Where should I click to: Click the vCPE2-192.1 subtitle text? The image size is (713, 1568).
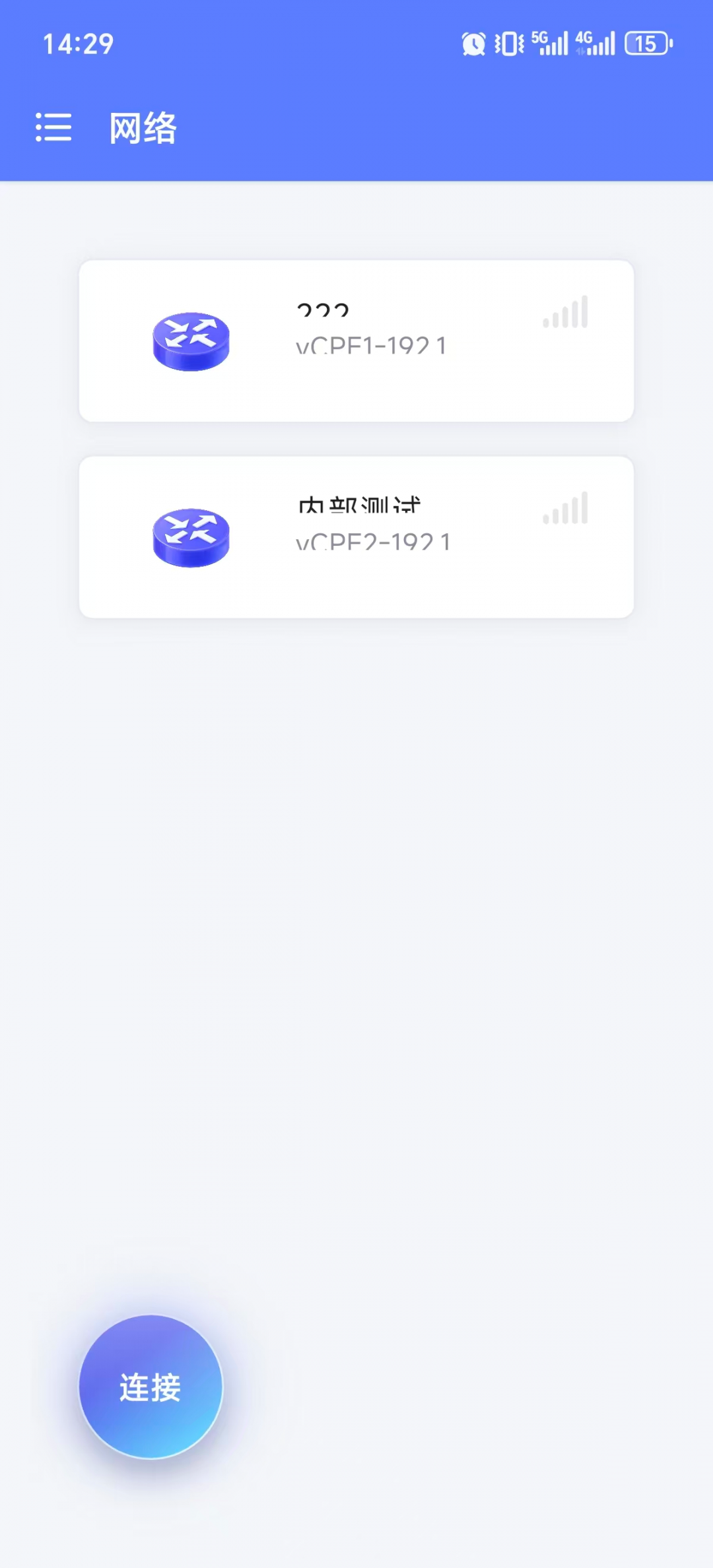[371, 541]
